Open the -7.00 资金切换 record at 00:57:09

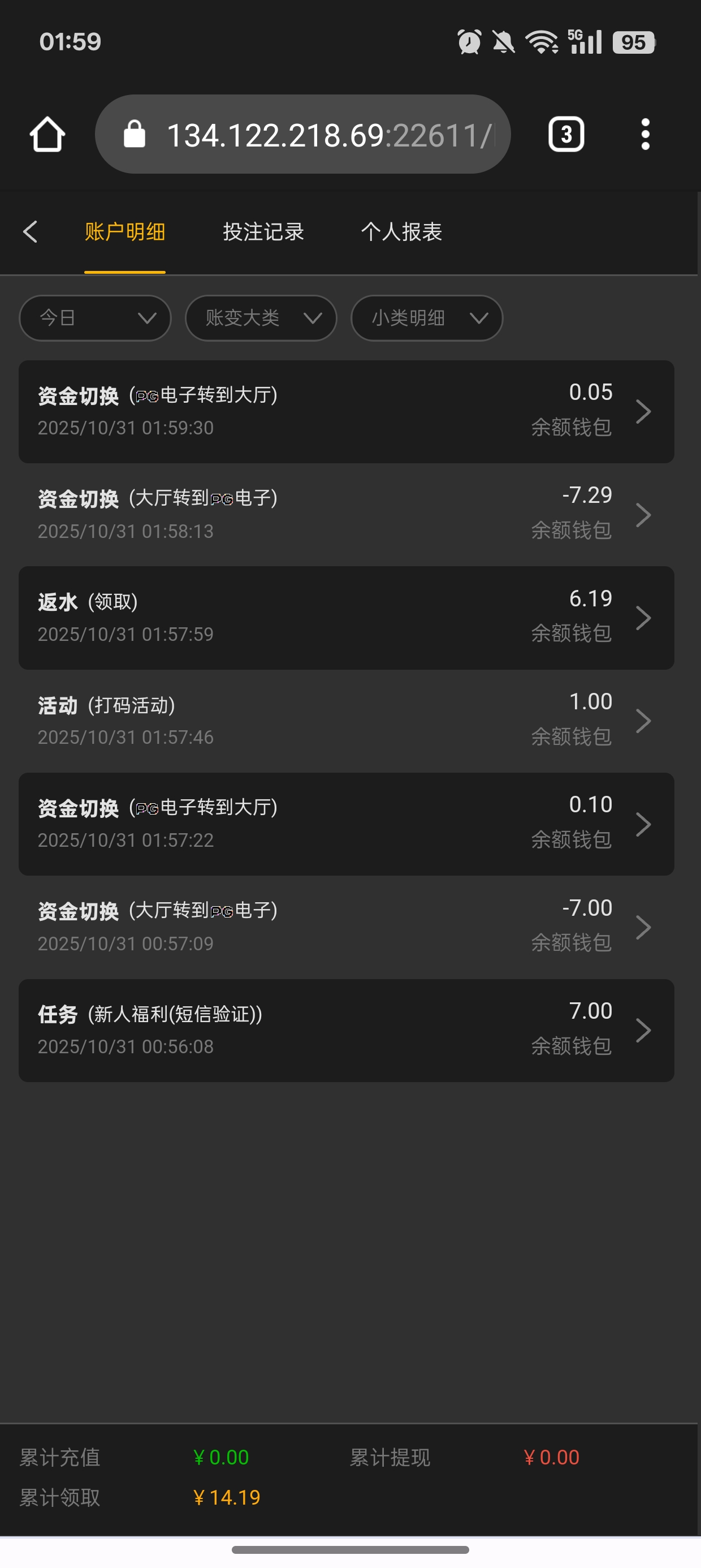coord(345,927)
